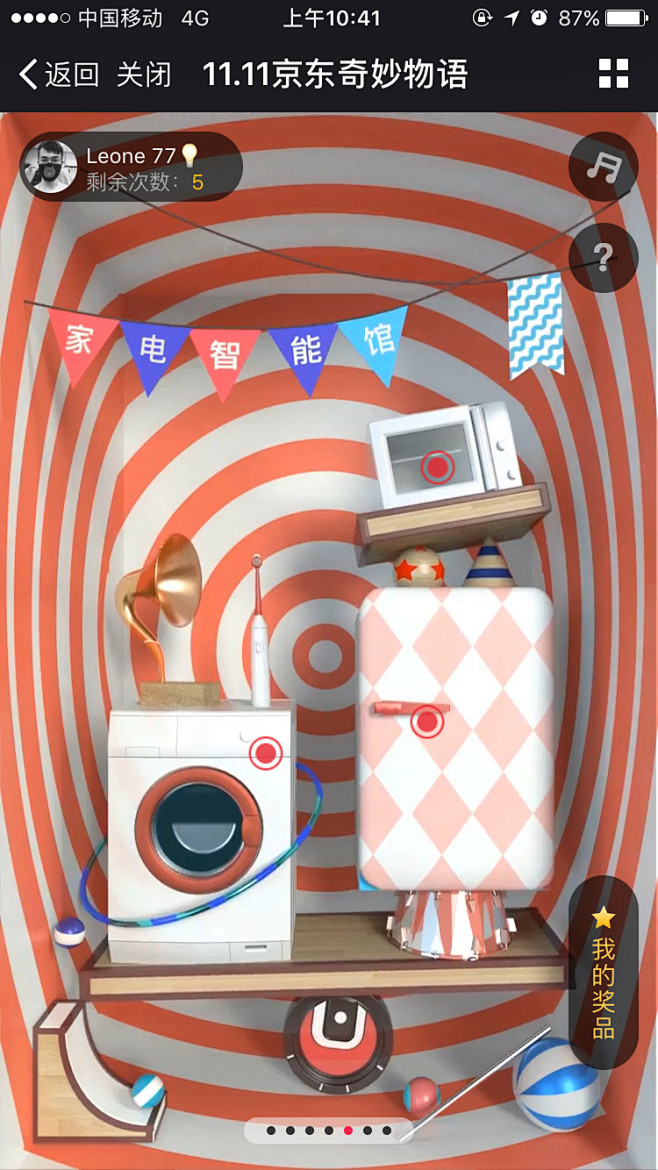Viewport: 658px width, 1170px height.
Task: Tap the red hotspot on the refrigerator
Action: pos(427,722)
